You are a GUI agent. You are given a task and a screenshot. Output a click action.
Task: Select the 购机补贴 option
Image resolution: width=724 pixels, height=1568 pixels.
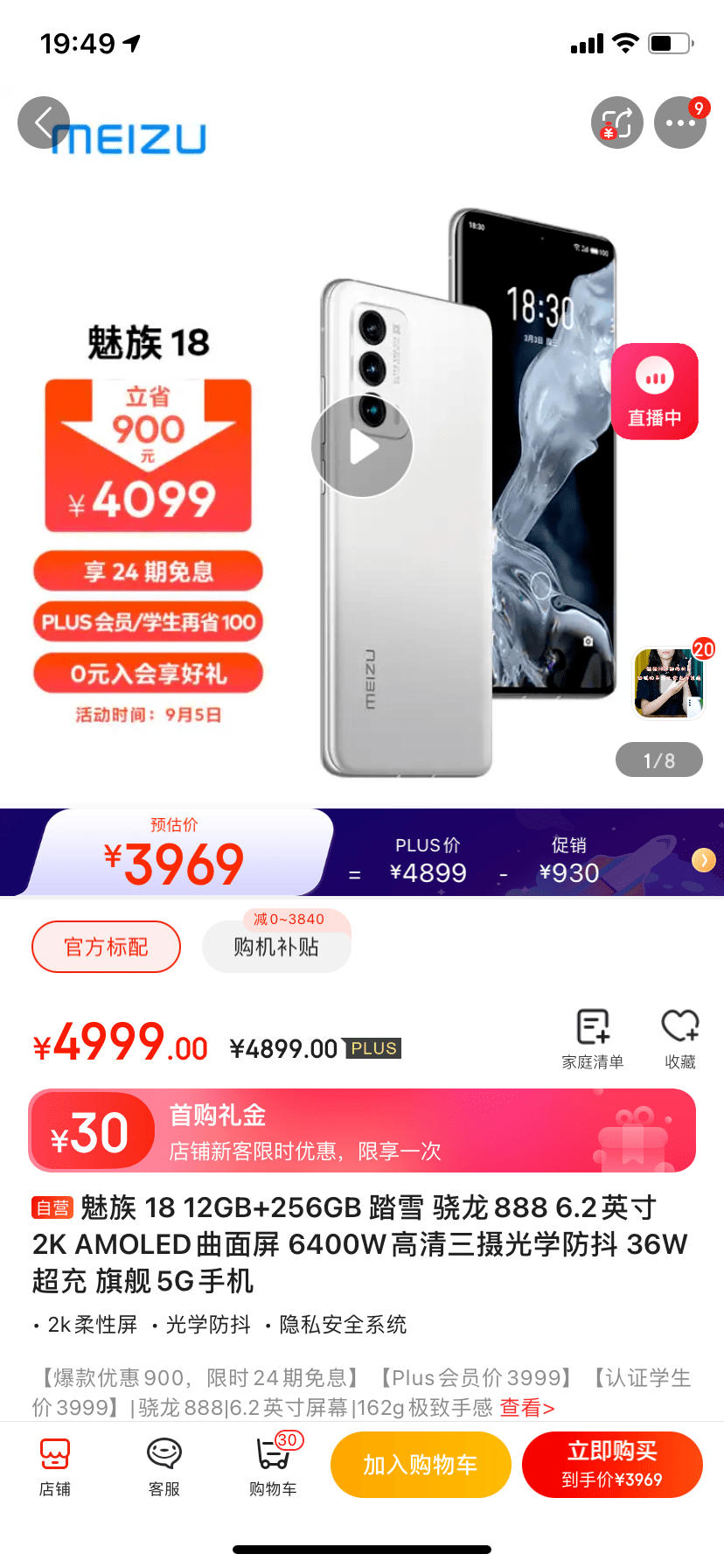(x=276, y=947)
